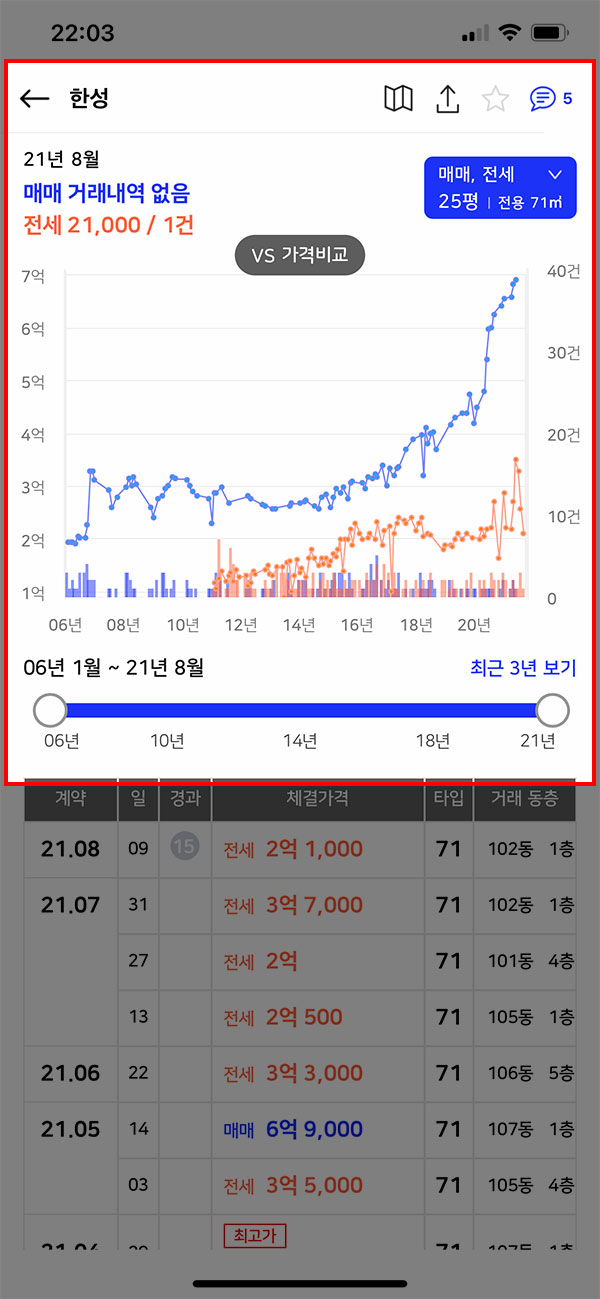The width and height of the screenshot is (600, 1299).
Task: Tap the VS 가격비교 button
Action: click(x=300, y=256)
